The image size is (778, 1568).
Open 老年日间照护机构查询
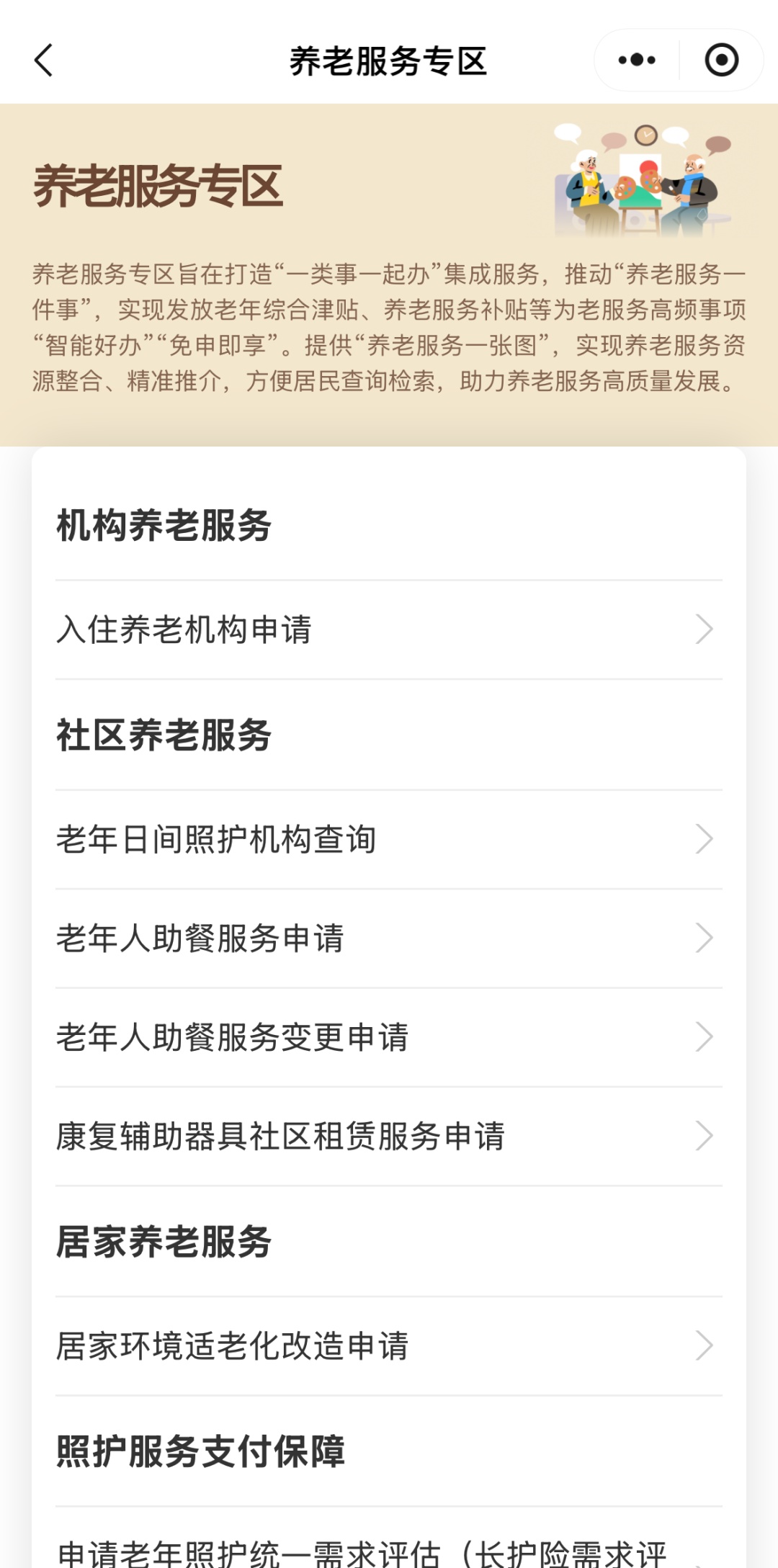[388, 840]
